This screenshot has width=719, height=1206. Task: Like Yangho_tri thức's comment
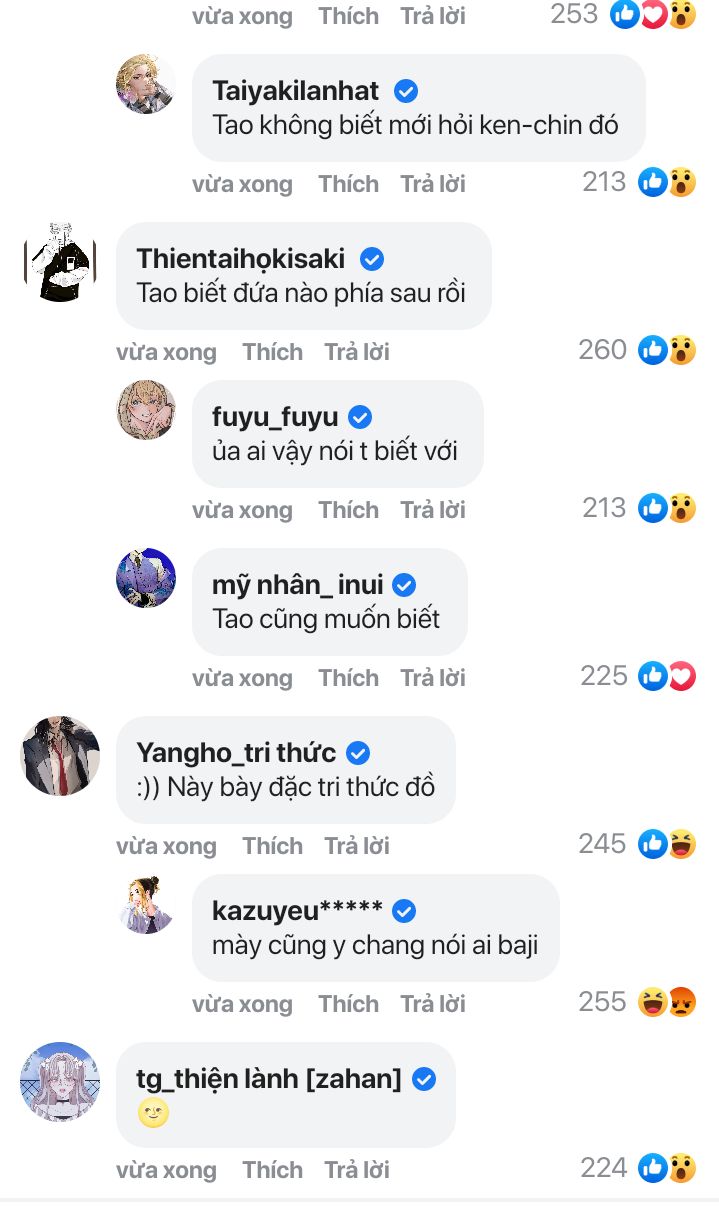[272, 846]
